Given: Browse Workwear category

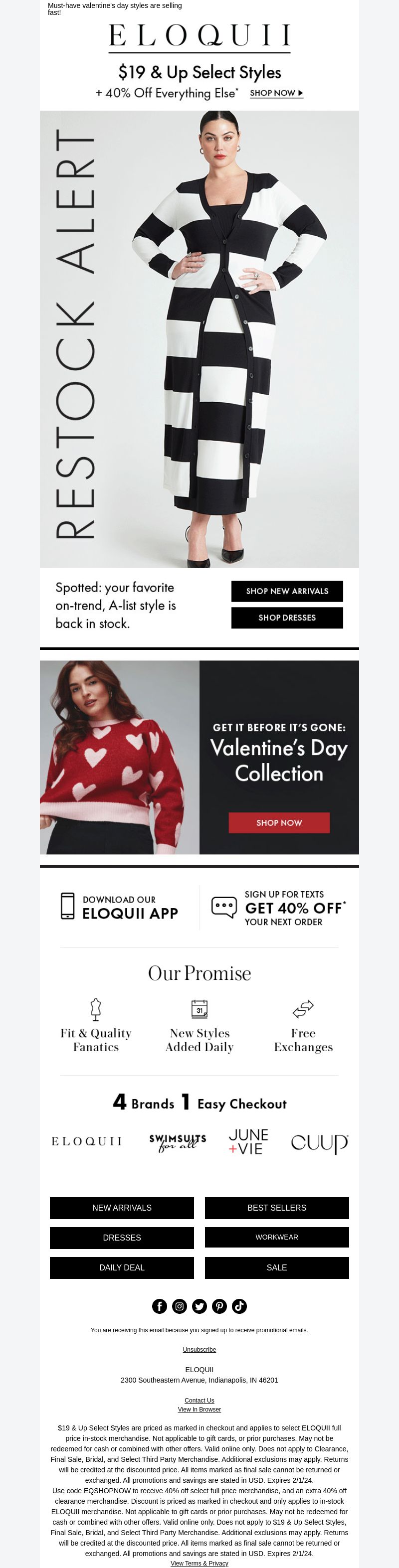Looking at the screenshot, I should click(x=277, y=1238).
